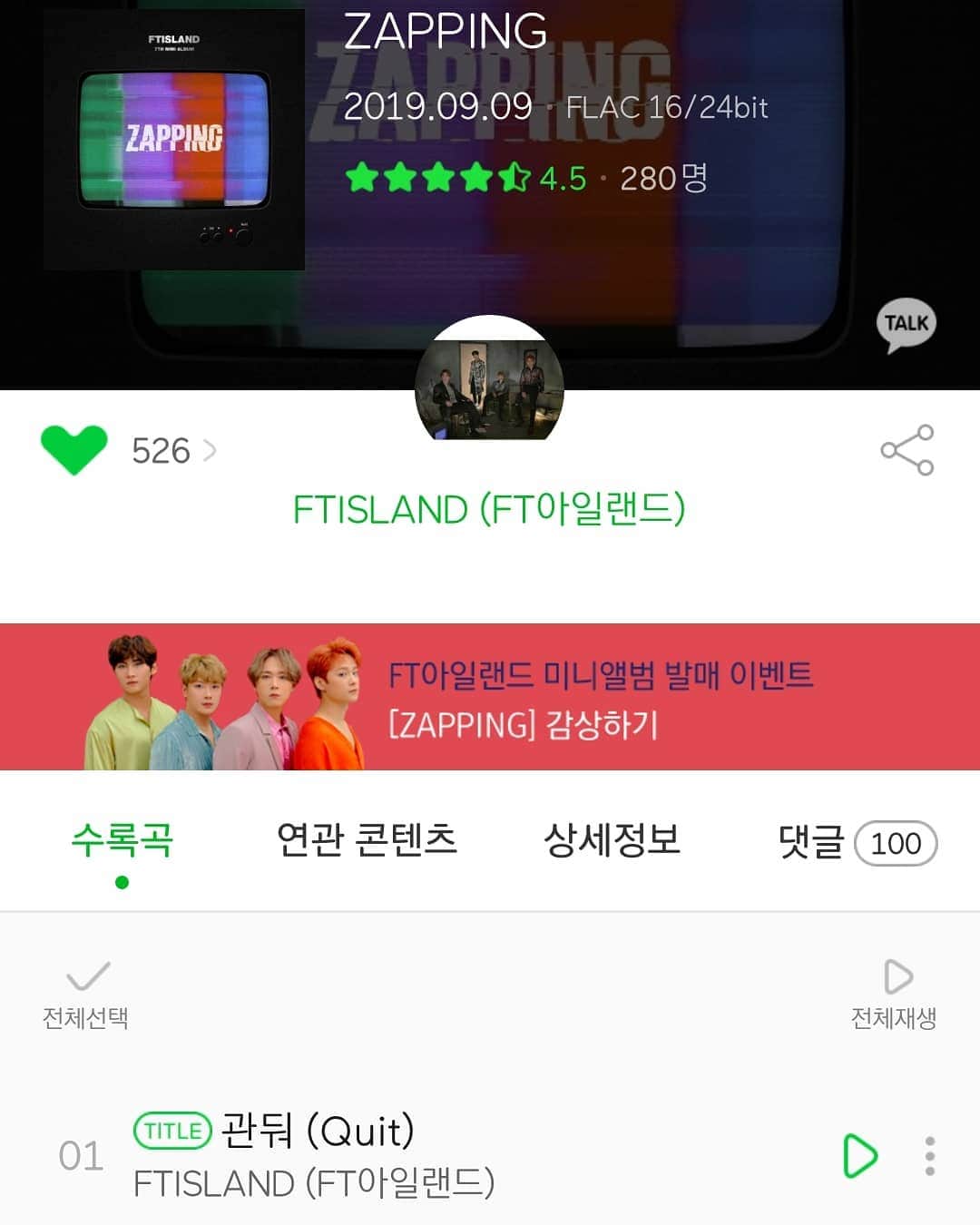Switch to the 수록곡 tab
This screenshot has height=1225, width=980.
click(x=122, y=840)
